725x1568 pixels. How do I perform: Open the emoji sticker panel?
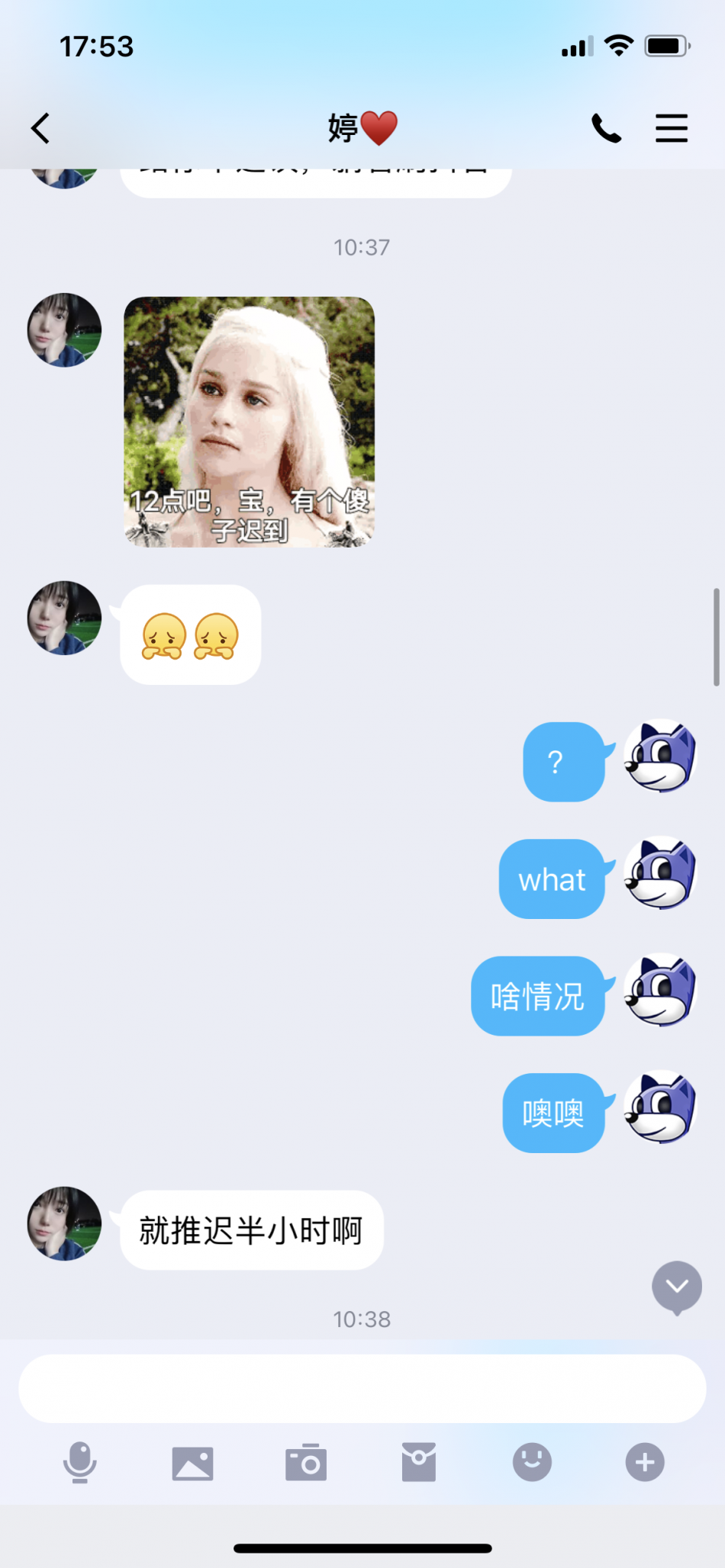[x=532, y=1462]
